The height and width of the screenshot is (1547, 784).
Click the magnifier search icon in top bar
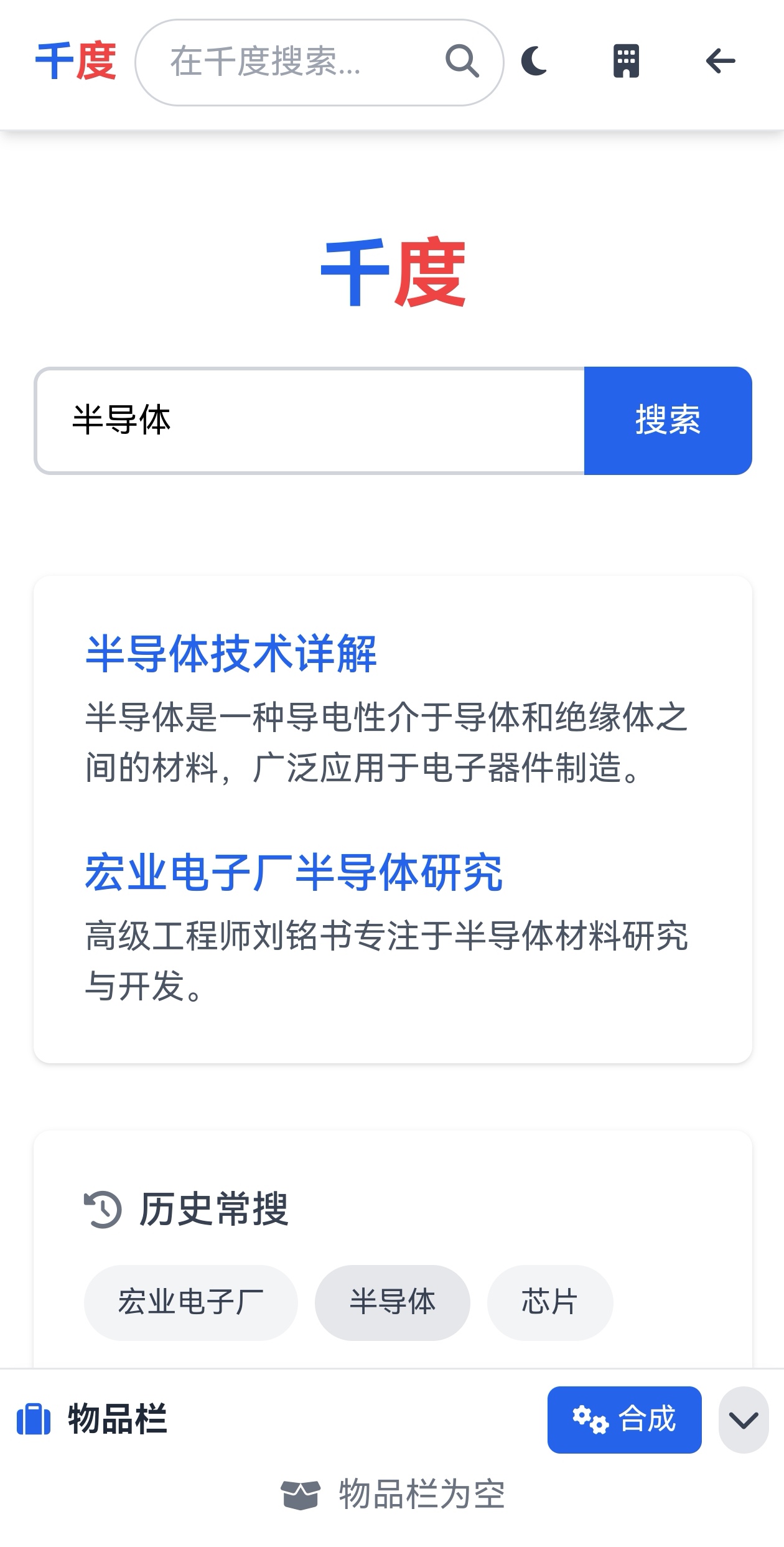coord(462,62)
